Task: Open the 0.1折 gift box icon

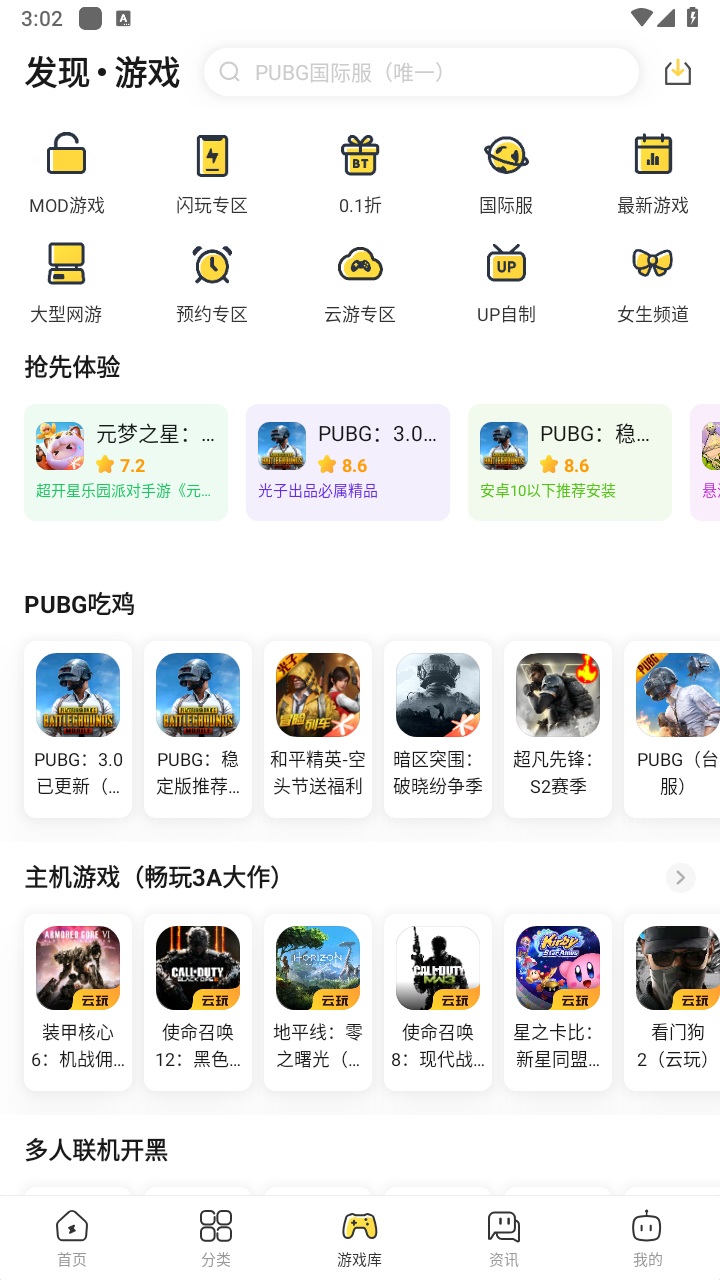Action: point(359,155)
